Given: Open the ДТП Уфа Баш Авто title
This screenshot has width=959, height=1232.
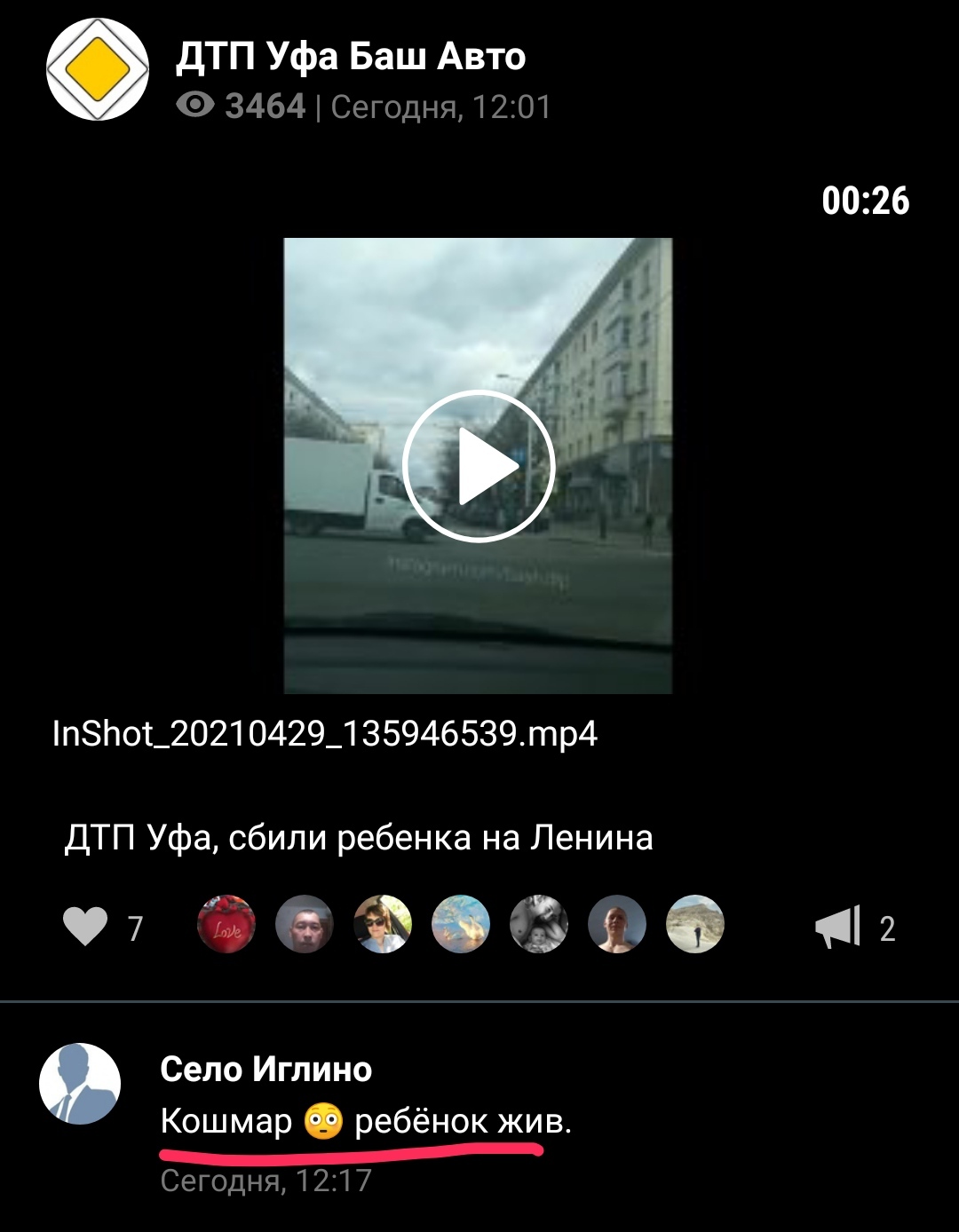Looking at the screenshot, I should click(x=351, y=57).
